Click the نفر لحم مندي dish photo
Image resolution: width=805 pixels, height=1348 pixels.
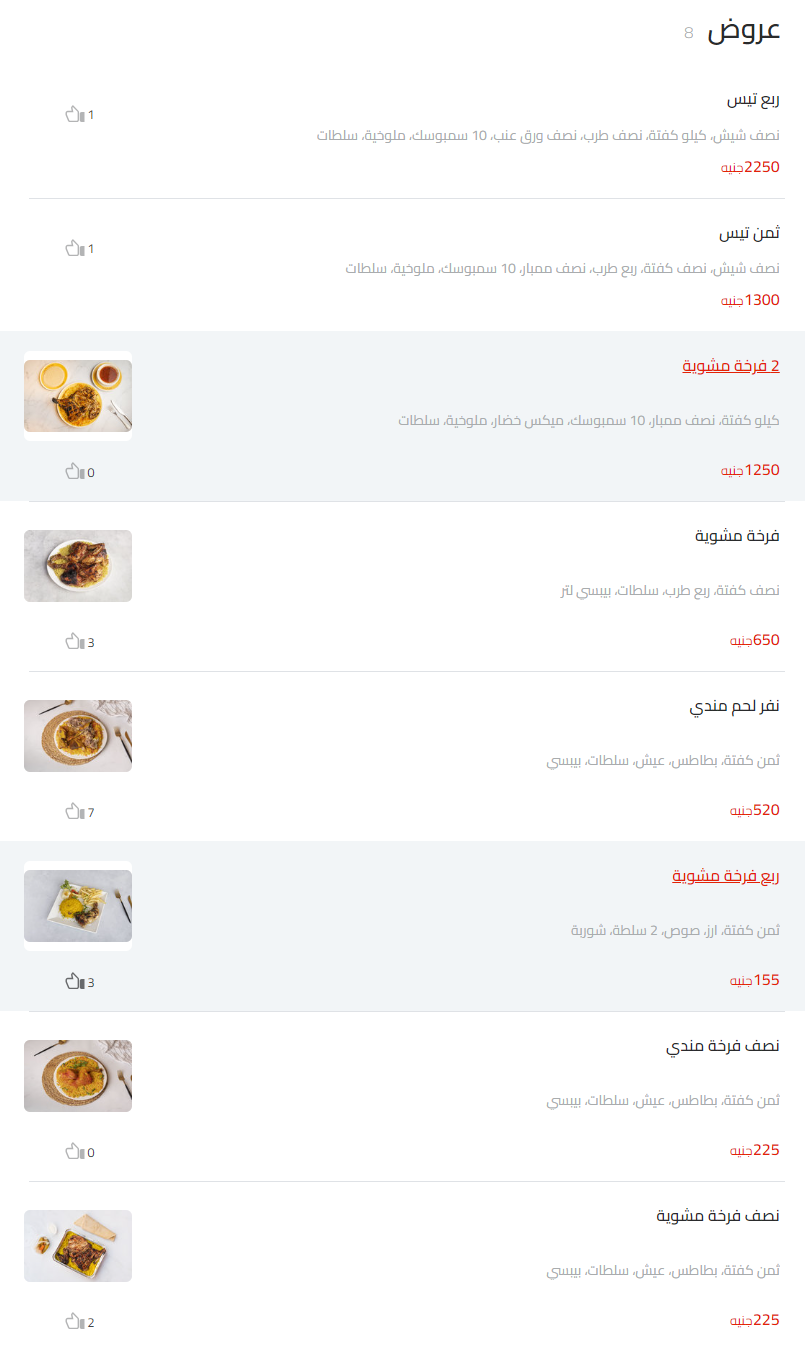tap(77, 735)
